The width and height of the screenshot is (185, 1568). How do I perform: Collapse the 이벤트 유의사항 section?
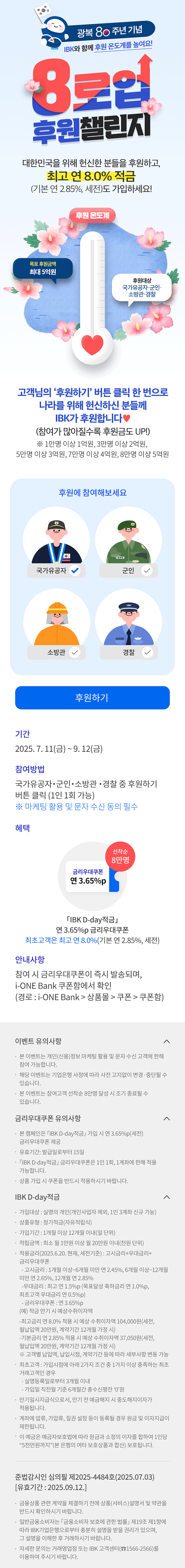click(166, 1041)
